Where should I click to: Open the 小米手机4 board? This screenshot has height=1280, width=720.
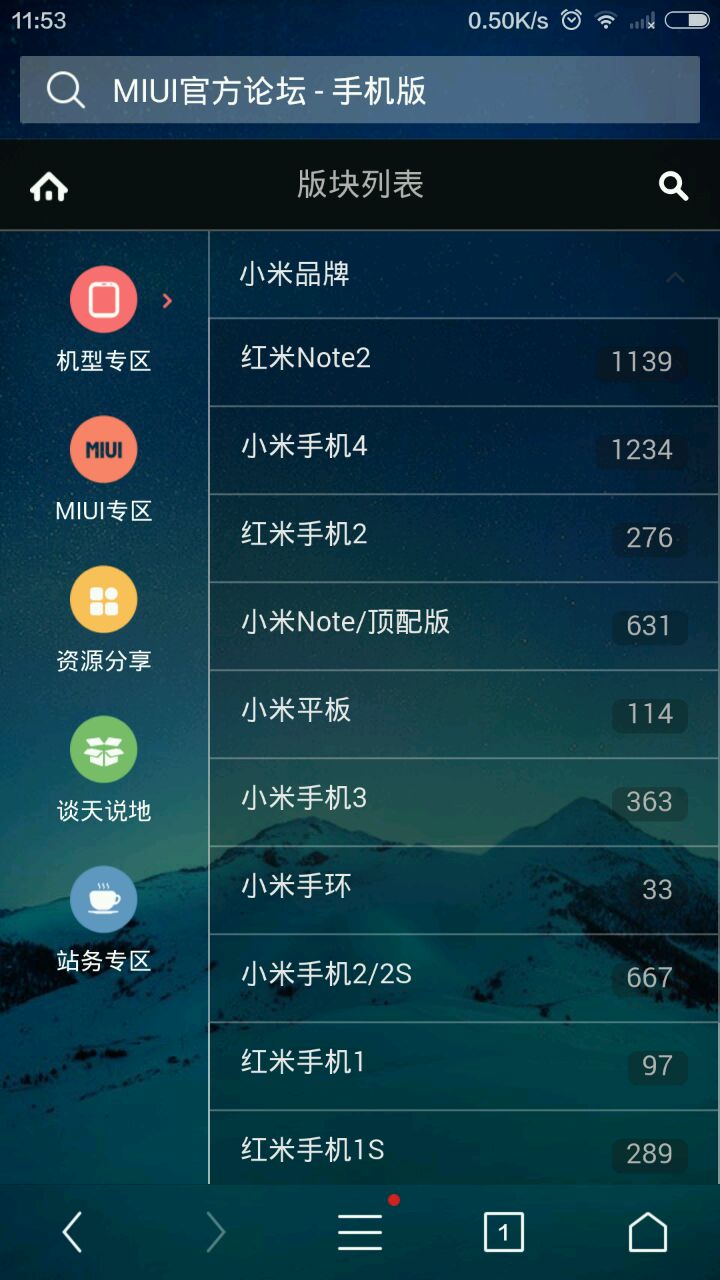[463, 449]
